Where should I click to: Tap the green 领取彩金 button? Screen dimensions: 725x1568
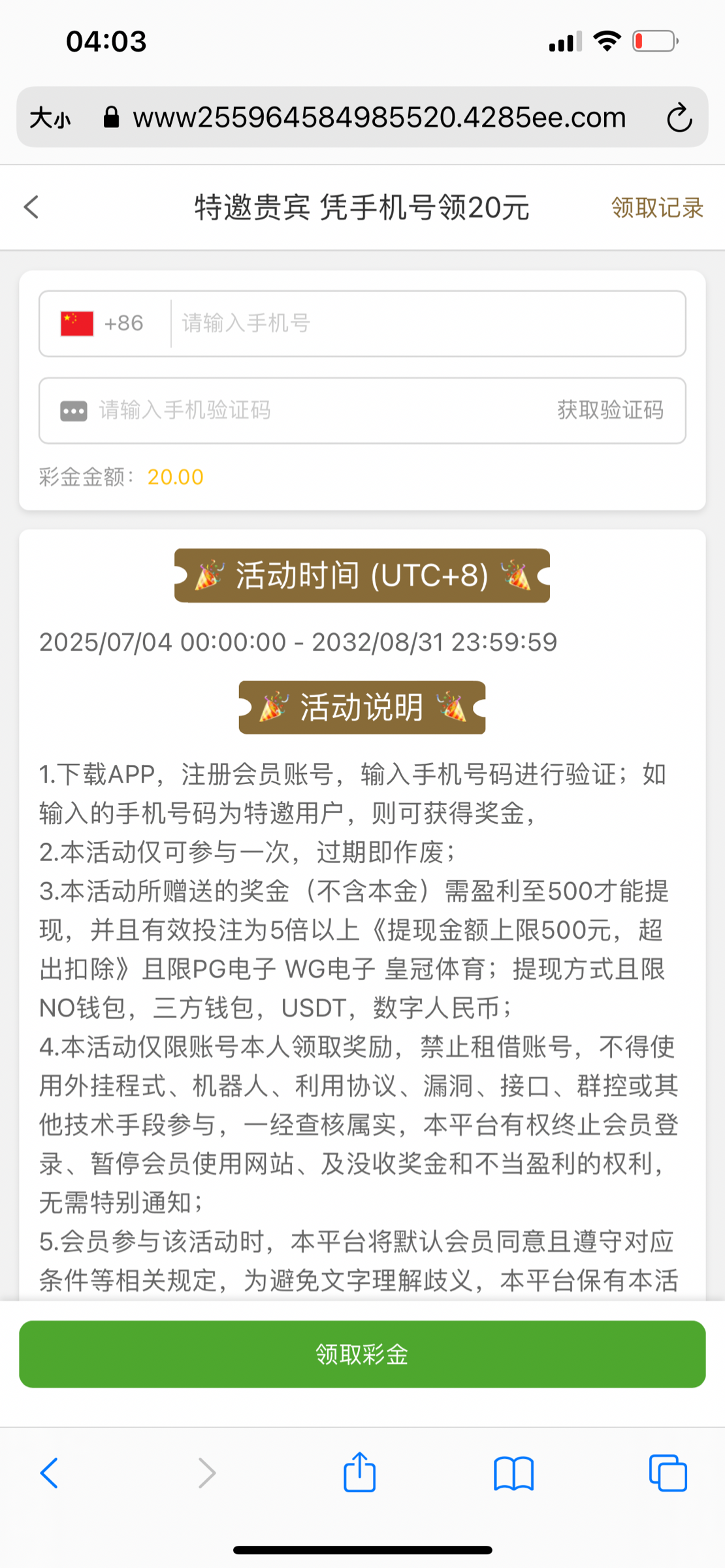point(362,1354)
